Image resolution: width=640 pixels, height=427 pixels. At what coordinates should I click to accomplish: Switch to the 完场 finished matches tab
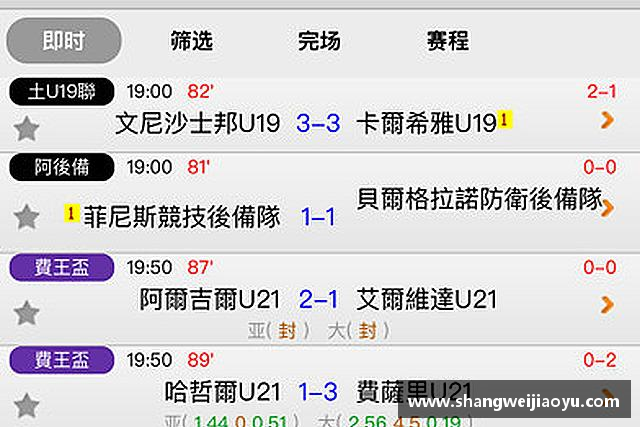[x=319, y=40]
